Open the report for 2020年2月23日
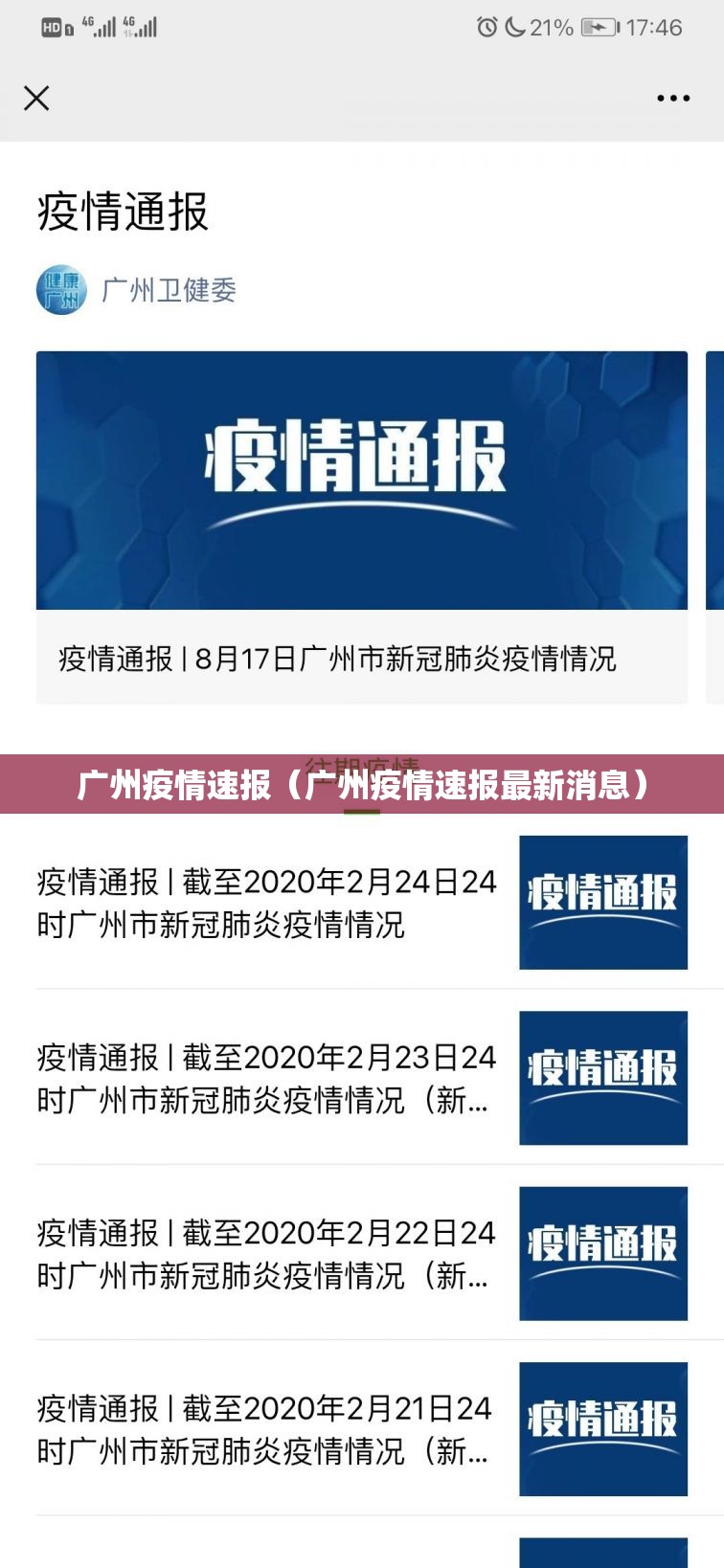The height and width of the screenshot is (1568, 724). pos(361,1078)
